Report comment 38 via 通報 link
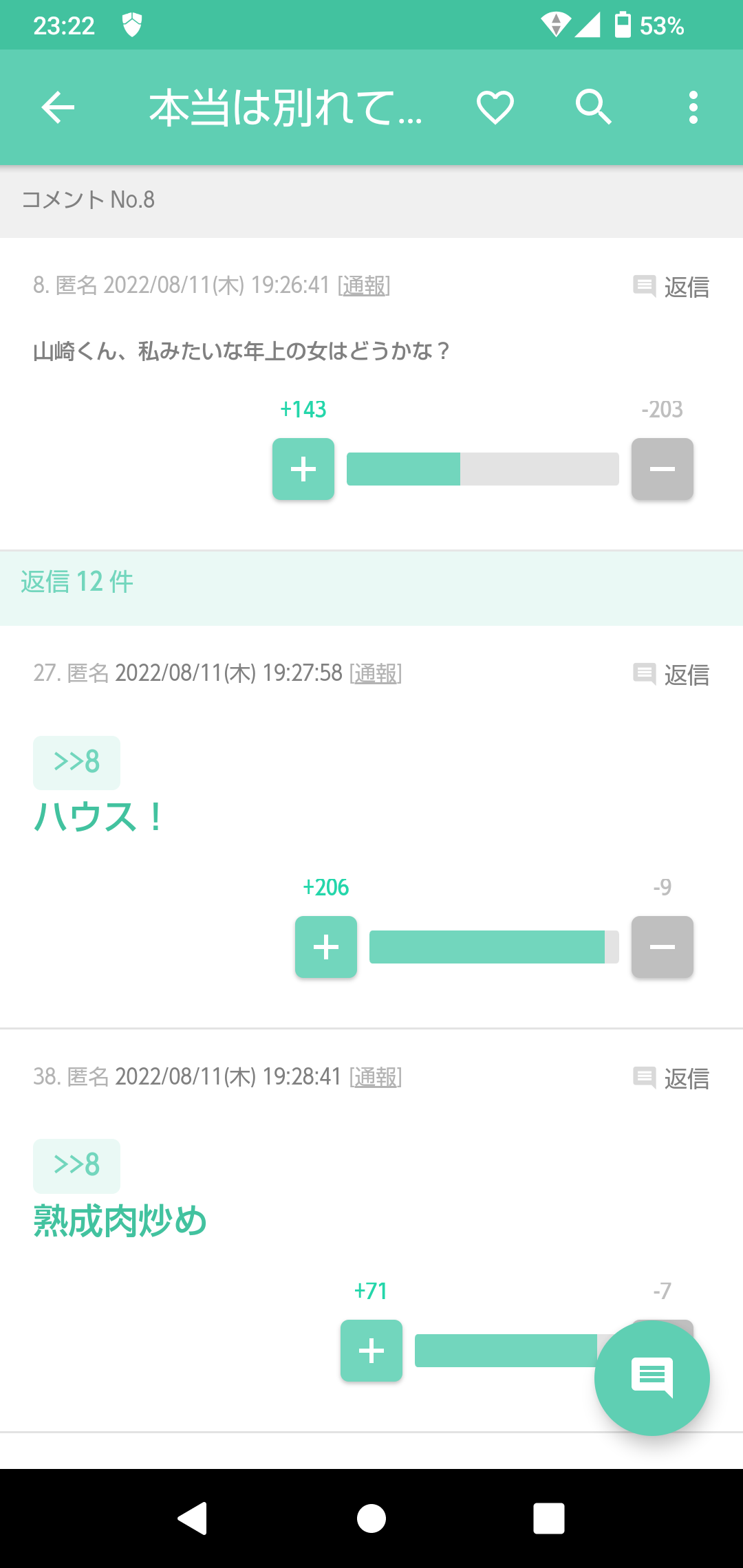 click(376, 1076)
